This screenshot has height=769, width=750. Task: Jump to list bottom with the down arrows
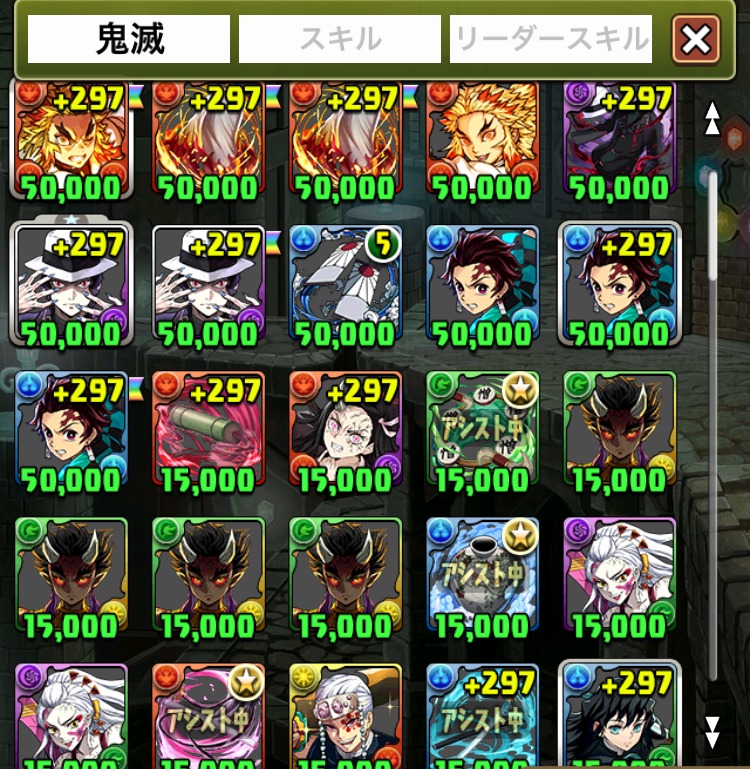[712, 732]
